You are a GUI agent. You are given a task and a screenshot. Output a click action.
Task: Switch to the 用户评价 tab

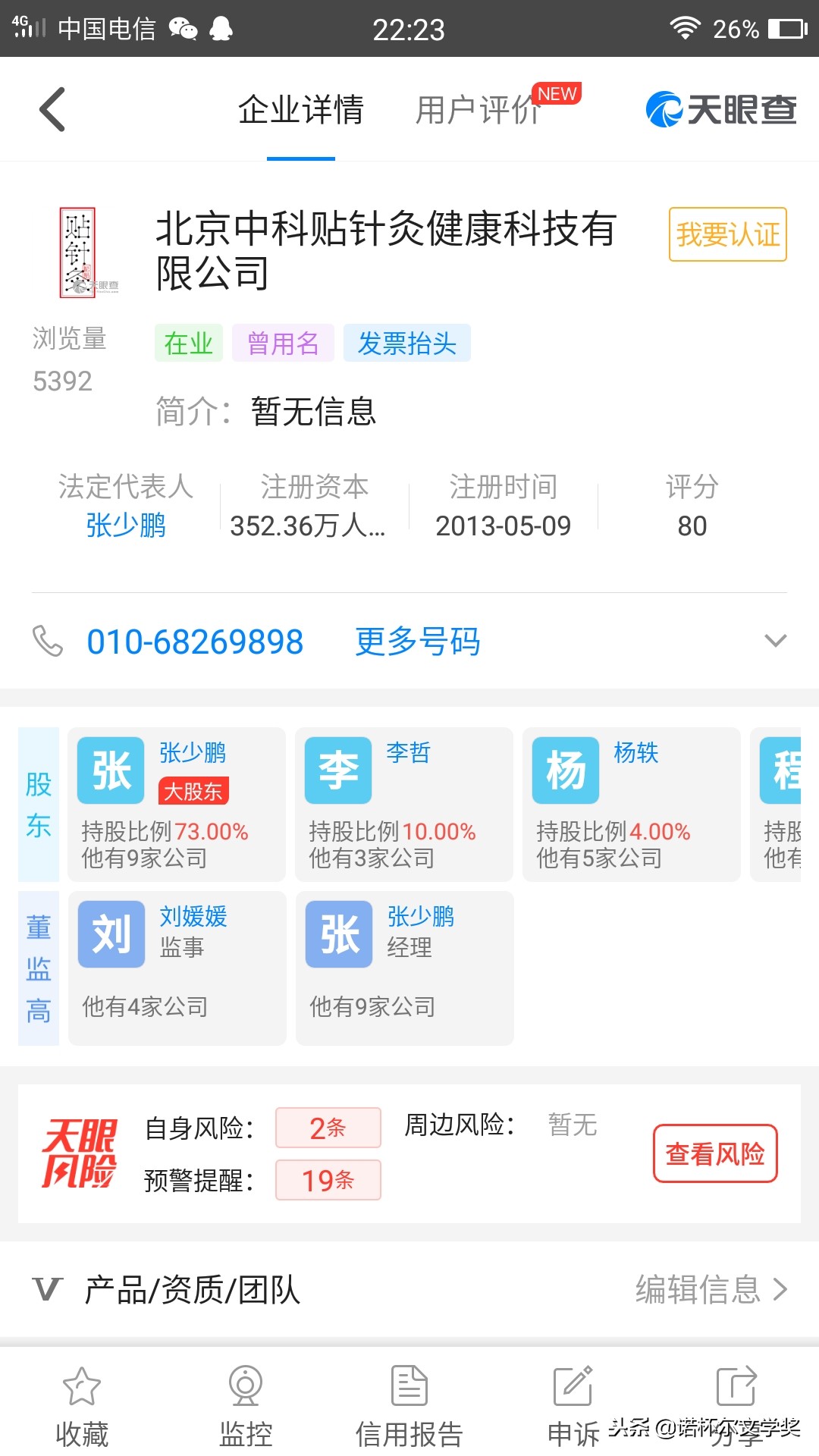click(476, 109)
